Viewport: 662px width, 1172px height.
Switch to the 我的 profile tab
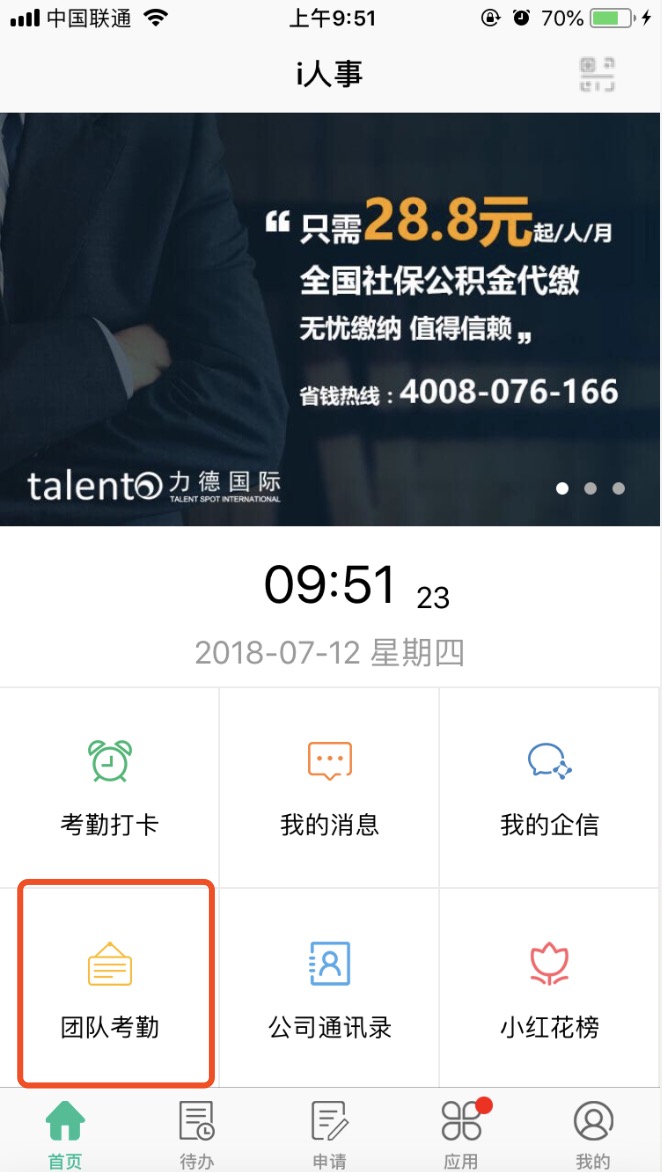pyautogui.click(x=593, y=1133)
